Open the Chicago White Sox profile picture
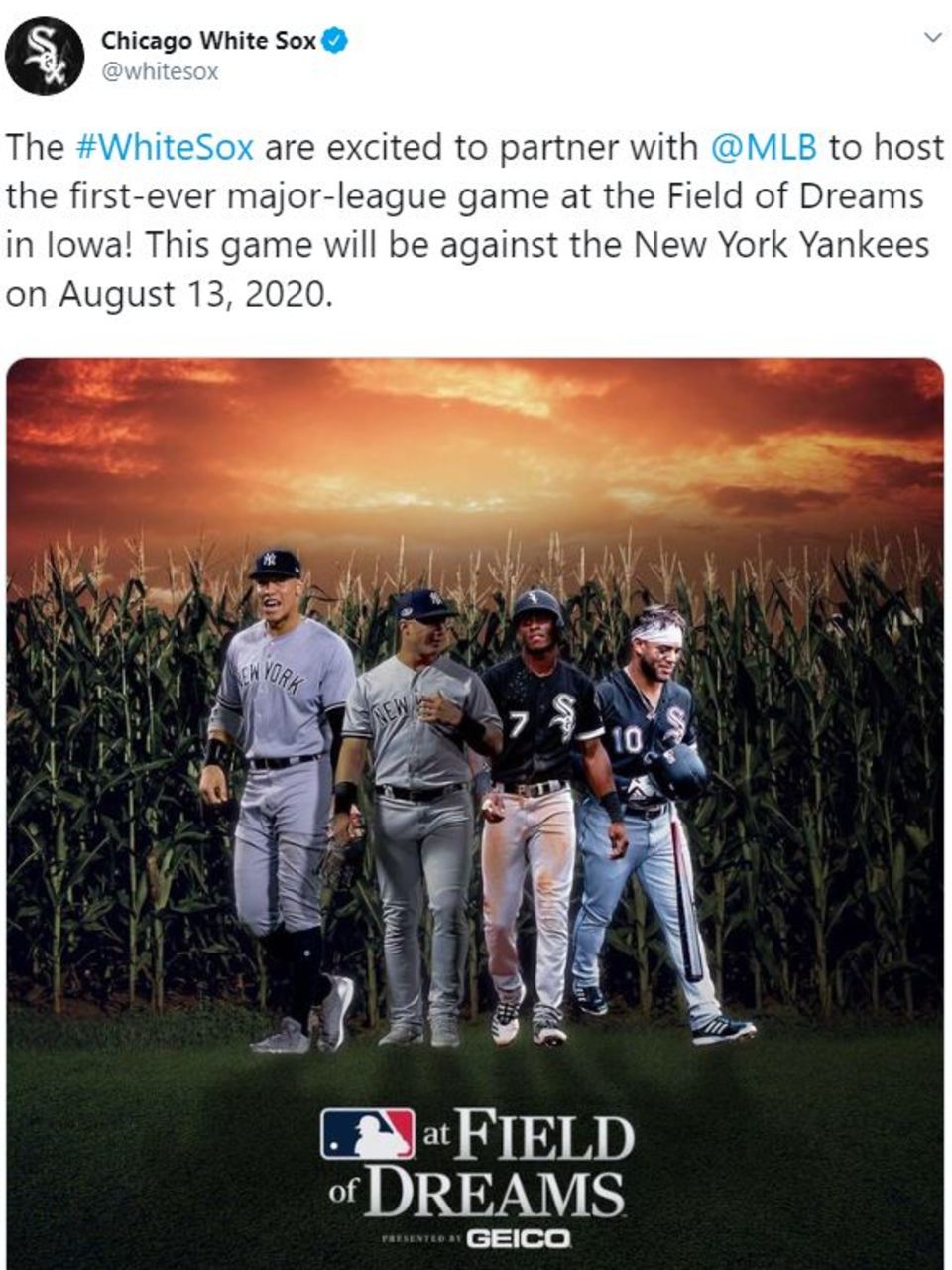Screen dimensions: 952x1270 pyautogui.click(x=44, y=56)
